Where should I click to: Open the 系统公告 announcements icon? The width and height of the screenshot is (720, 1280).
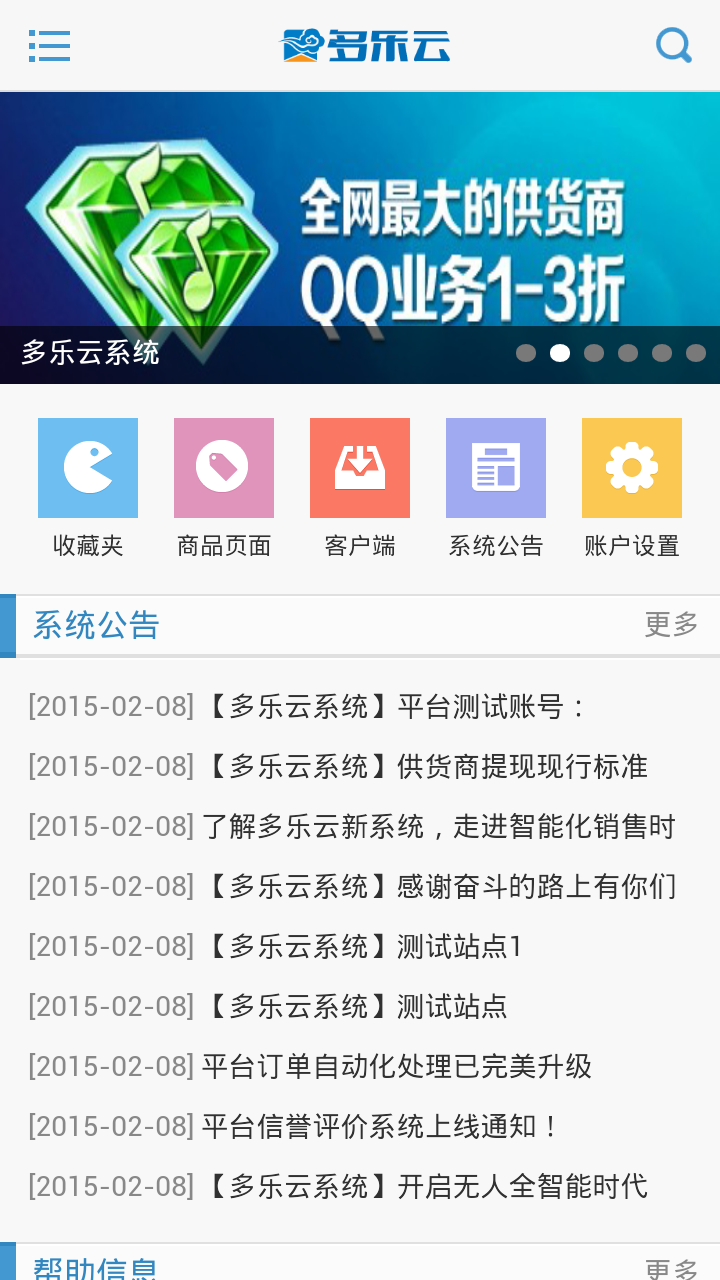click(495, 467)
